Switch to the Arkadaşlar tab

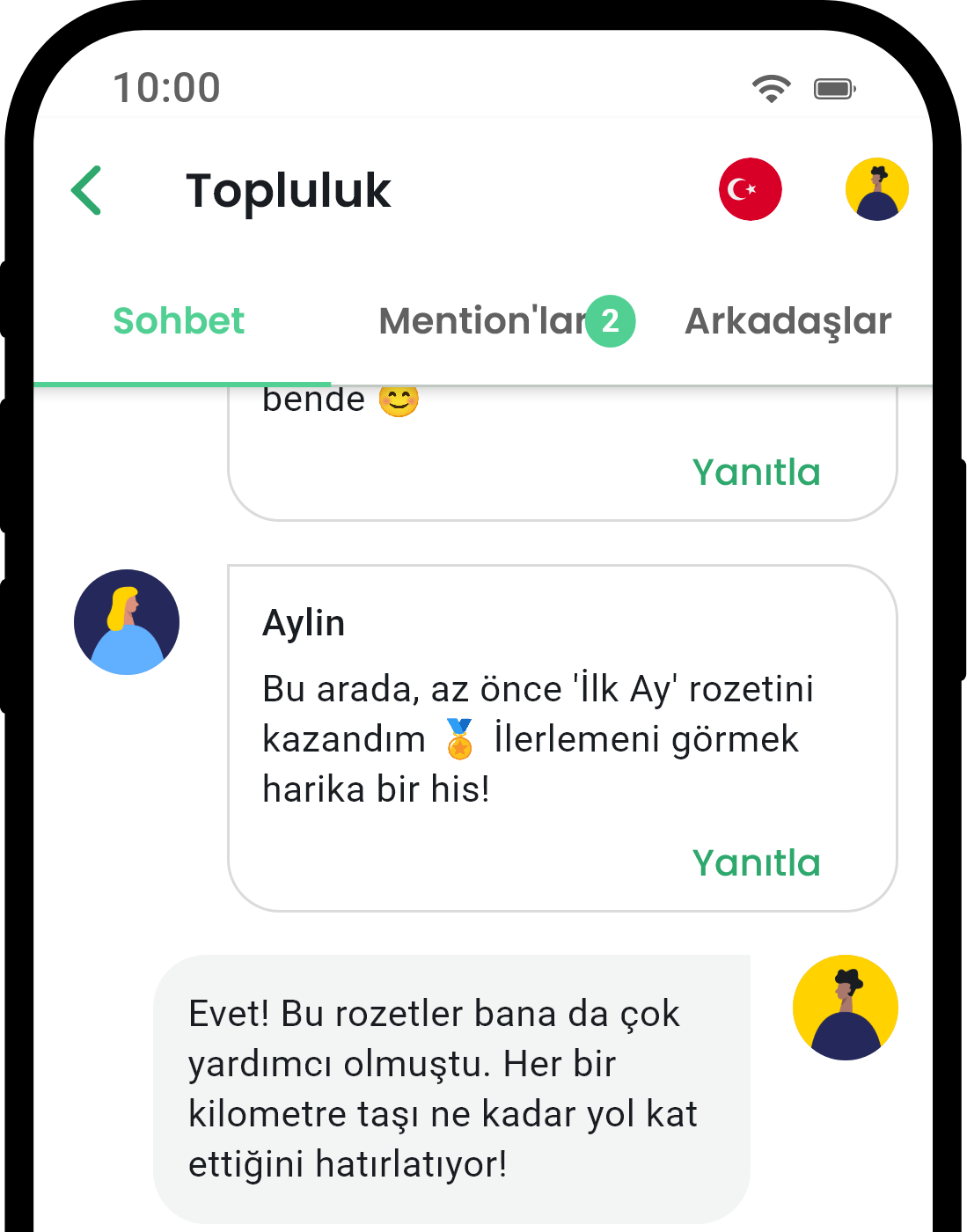point(788,321)
